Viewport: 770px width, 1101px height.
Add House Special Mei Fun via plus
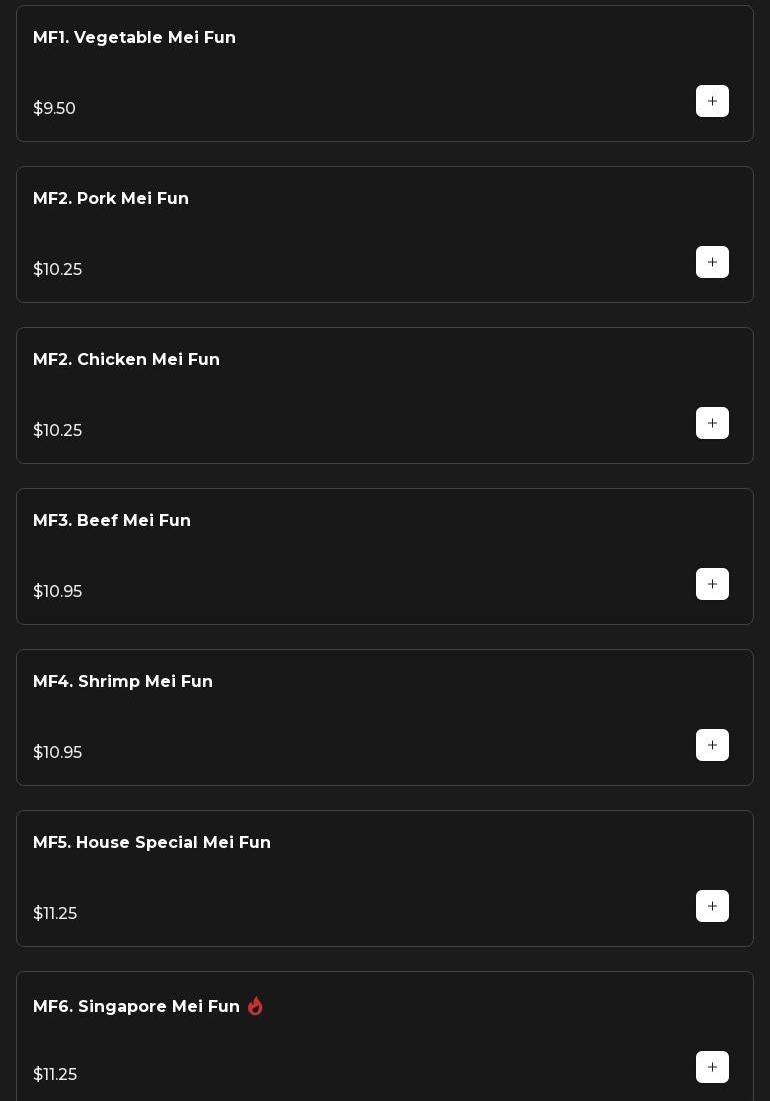[712, 906]
